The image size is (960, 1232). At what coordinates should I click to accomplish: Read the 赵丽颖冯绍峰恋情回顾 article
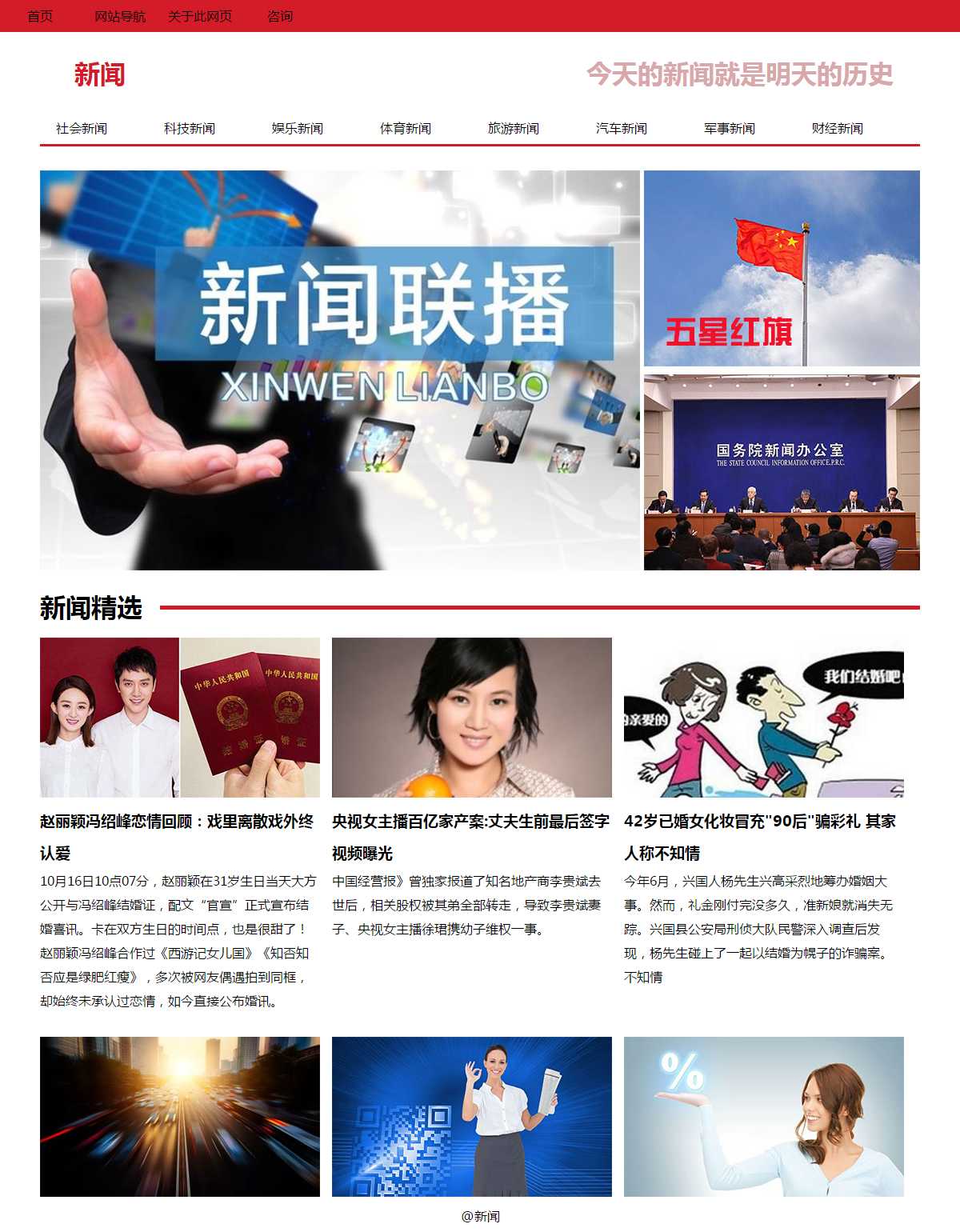[x=177, y=822]
